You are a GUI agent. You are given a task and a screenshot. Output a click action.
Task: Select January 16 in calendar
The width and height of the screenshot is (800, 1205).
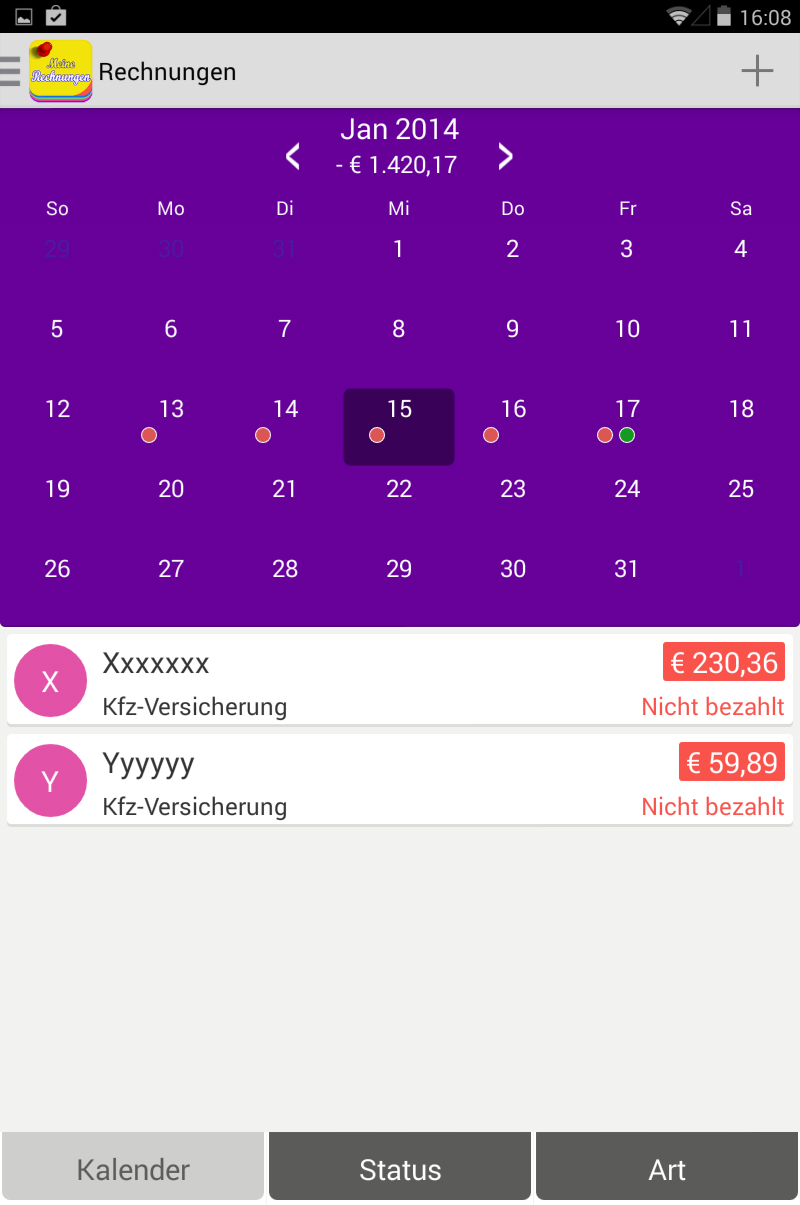click(513, 418)
